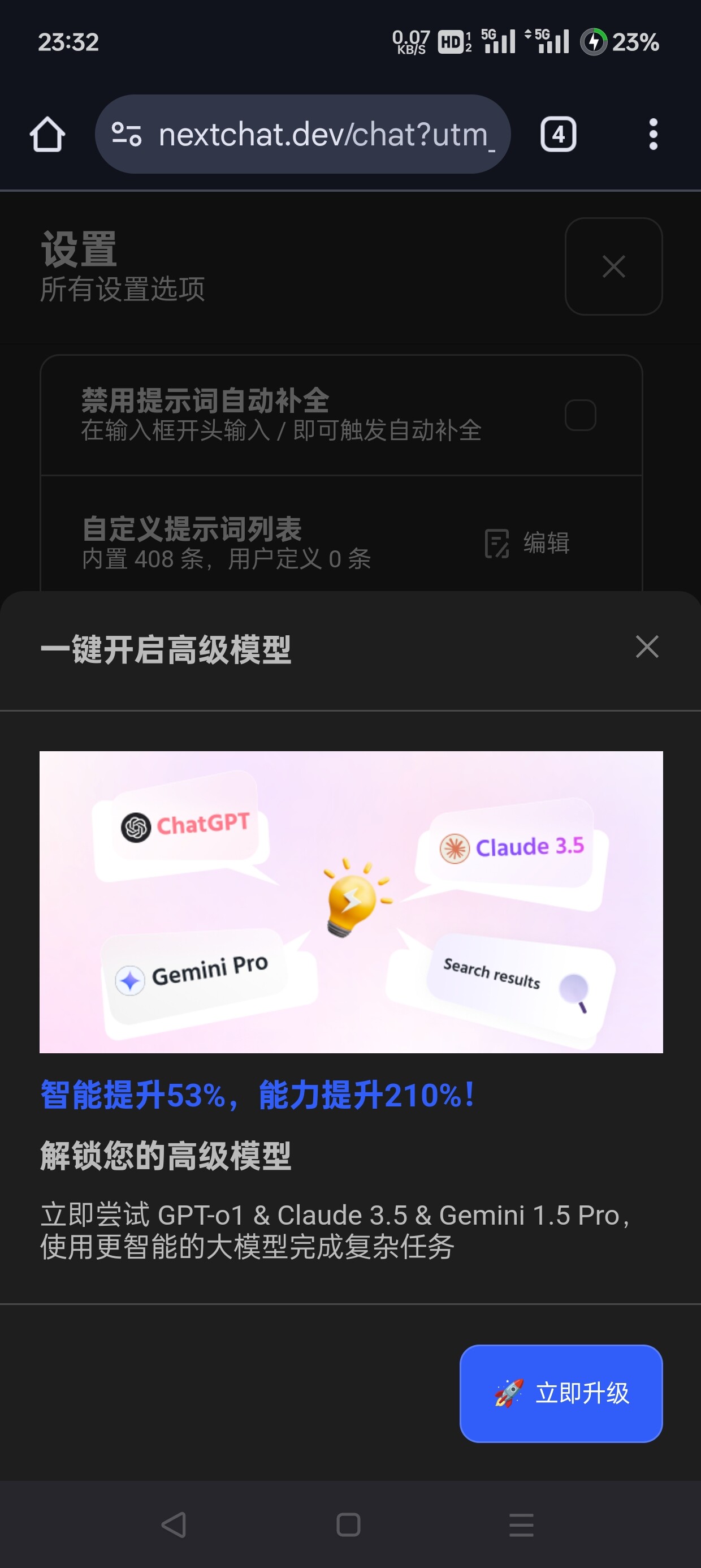This screenshot has width=701, height=1568.
Task: Tap the 立即升级 upgrade button
Action: (561, 1393)
